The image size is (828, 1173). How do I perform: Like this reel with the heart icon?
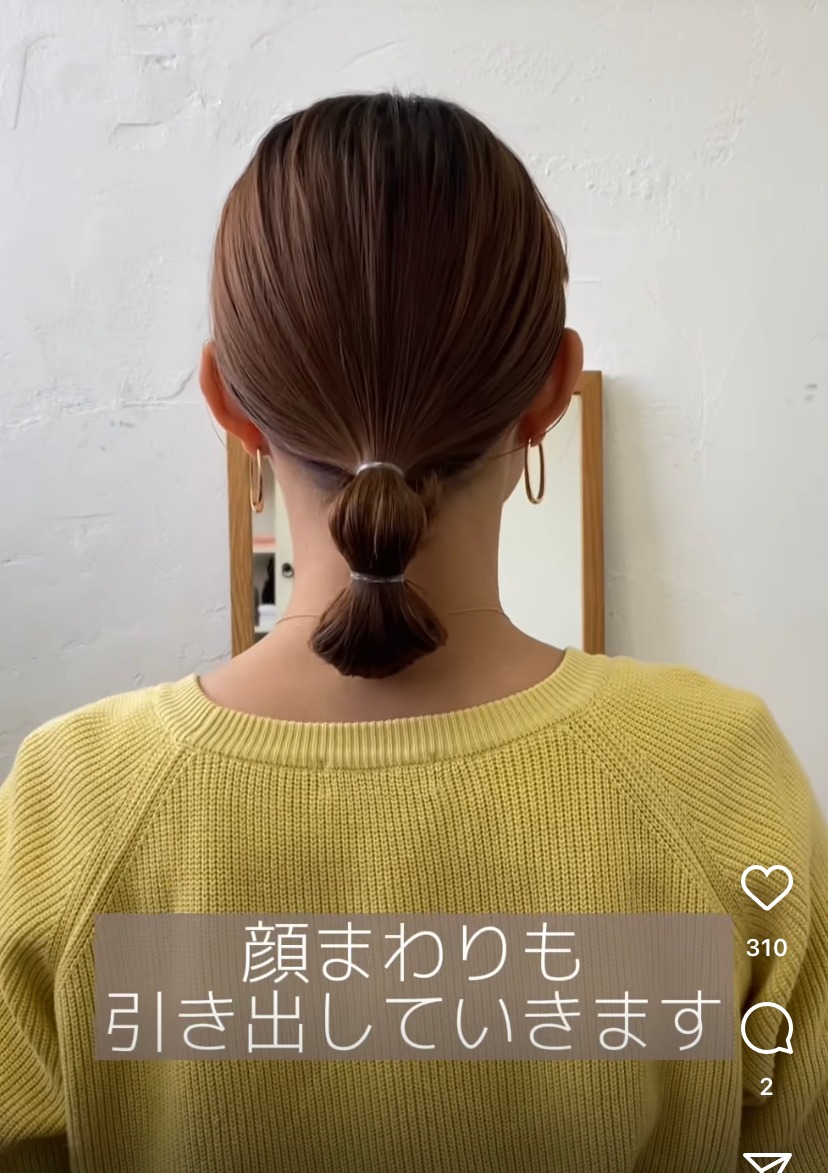[766, 888]
